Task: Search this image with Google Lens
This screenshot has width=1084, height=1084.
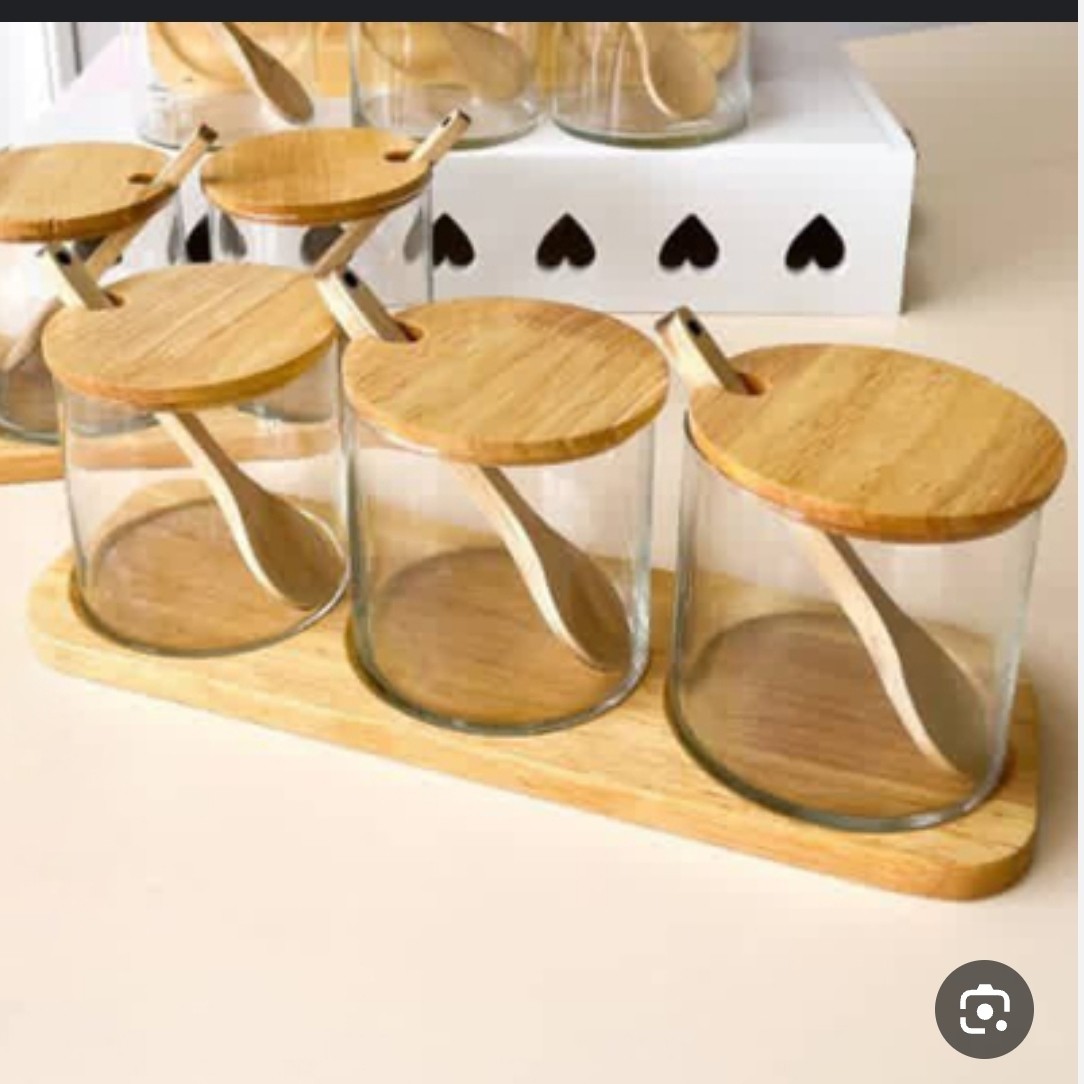Action: 984,1010
